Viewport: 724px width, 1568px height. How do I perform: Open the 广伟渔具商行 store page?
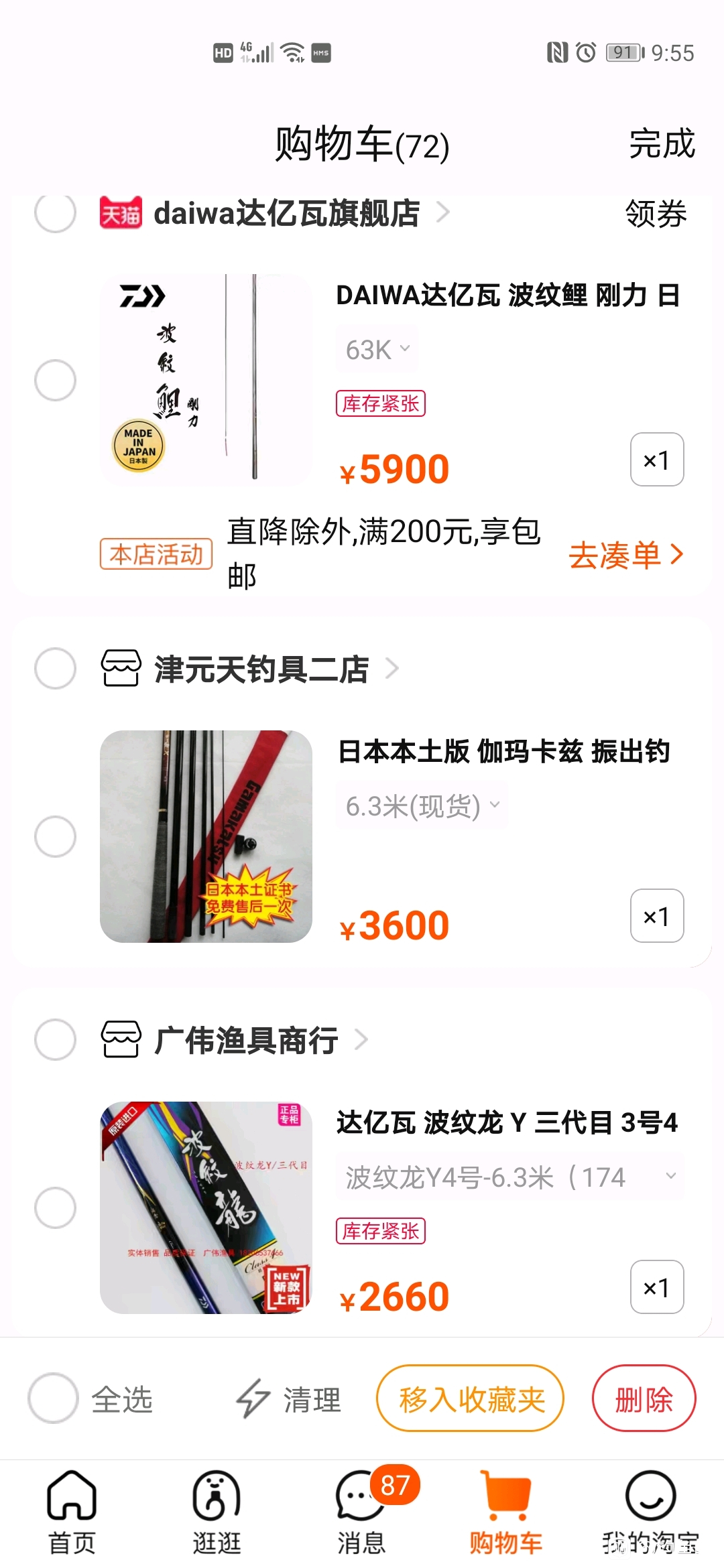245,1040
